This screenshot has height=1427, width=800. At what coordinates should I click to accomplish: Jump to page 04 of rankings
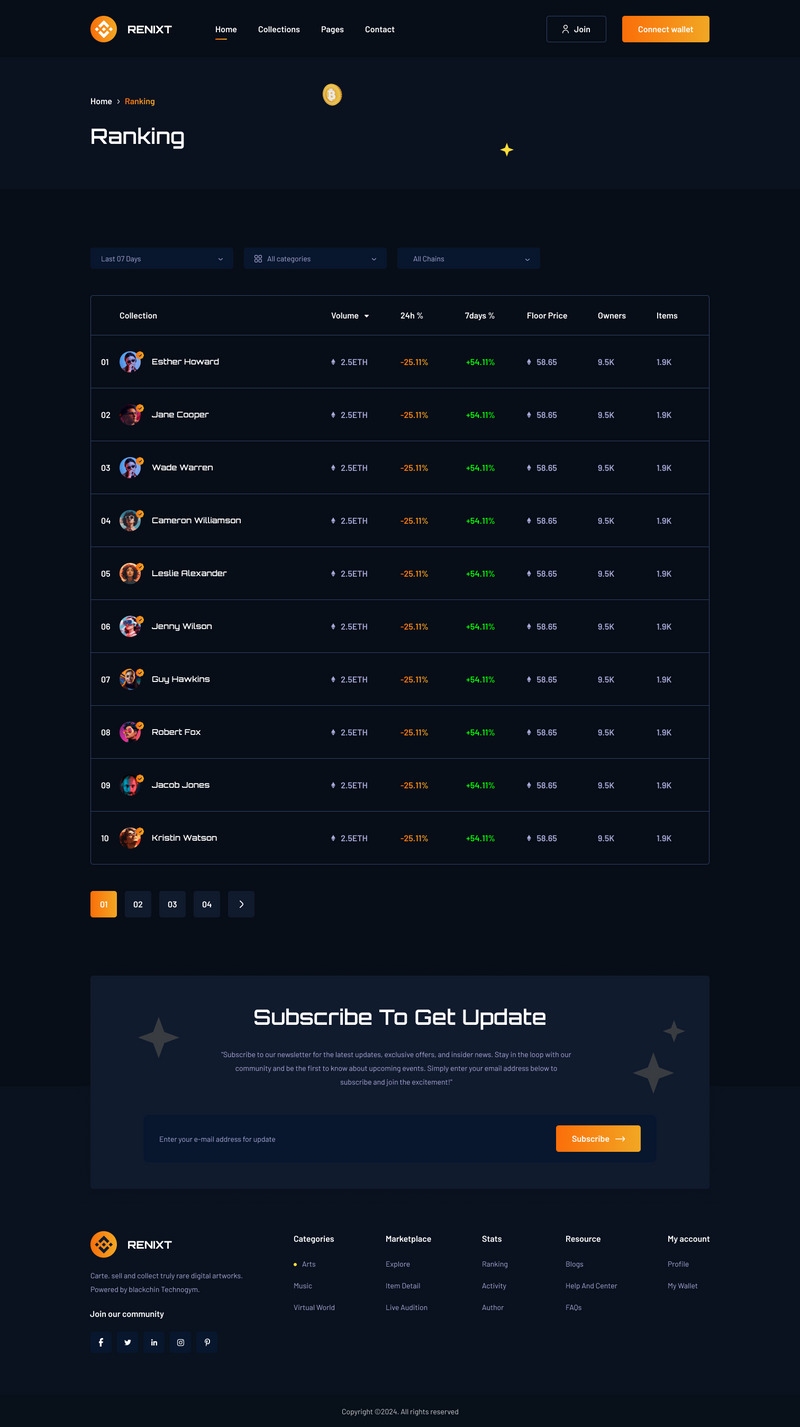(206, 904)
